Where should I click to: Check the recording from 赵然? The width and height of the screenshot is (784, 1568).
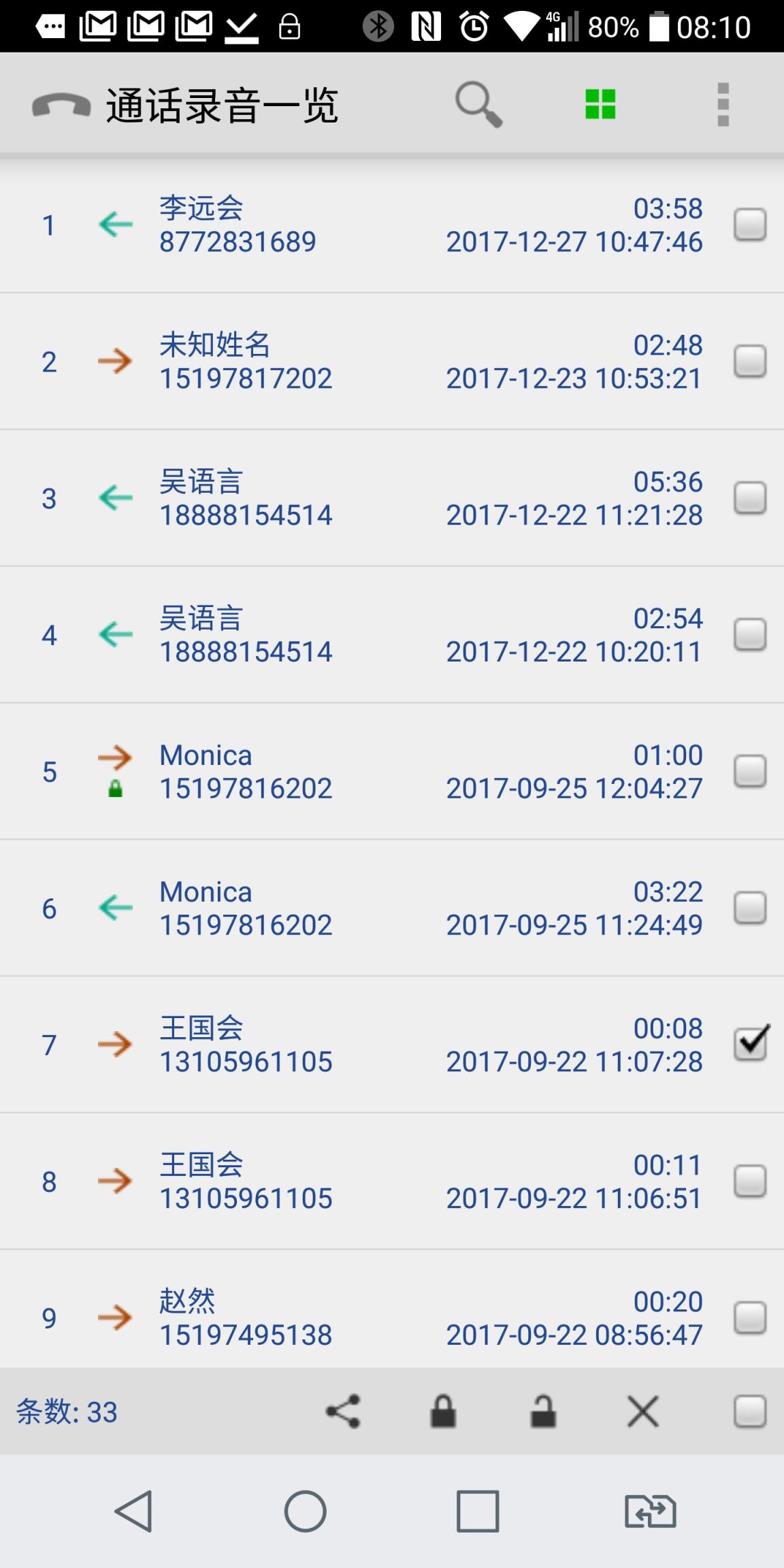click(x=750, y=1317)
